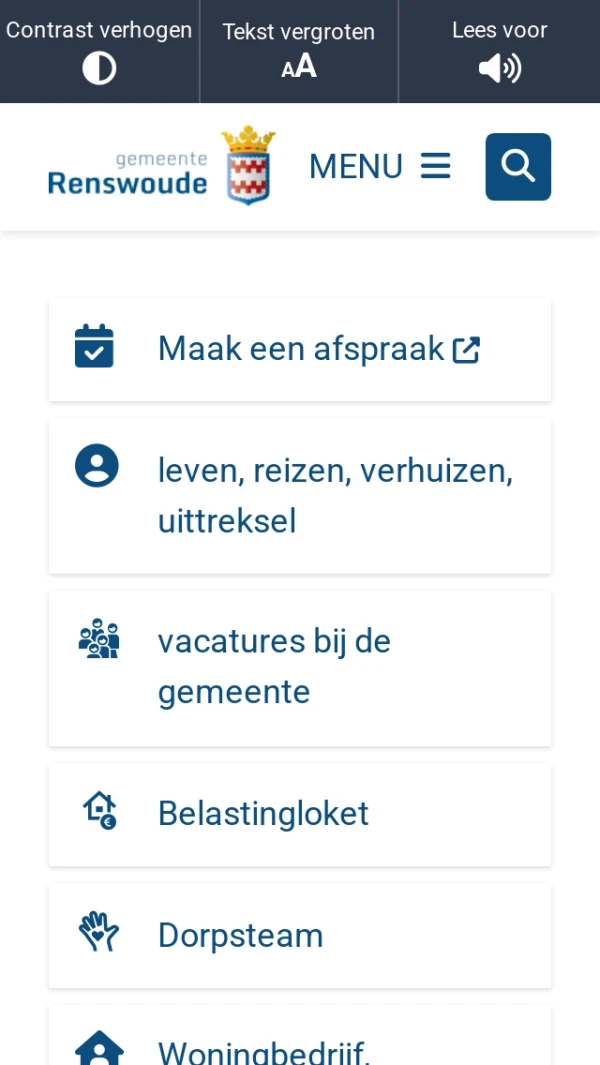Go to gemeente Renswoude homepage logo

(x=160, y=166)
